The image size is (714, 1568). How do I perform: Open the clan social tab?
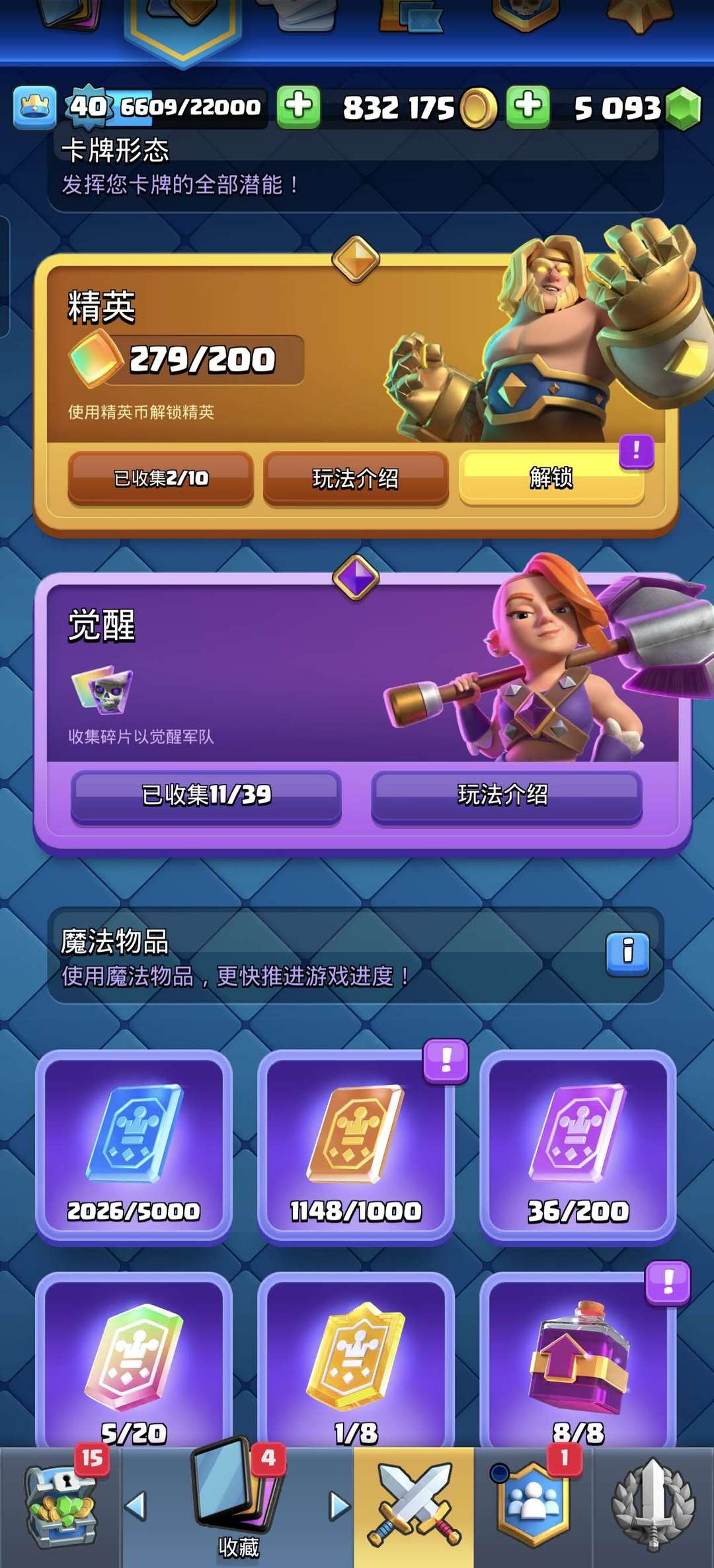533,1509
